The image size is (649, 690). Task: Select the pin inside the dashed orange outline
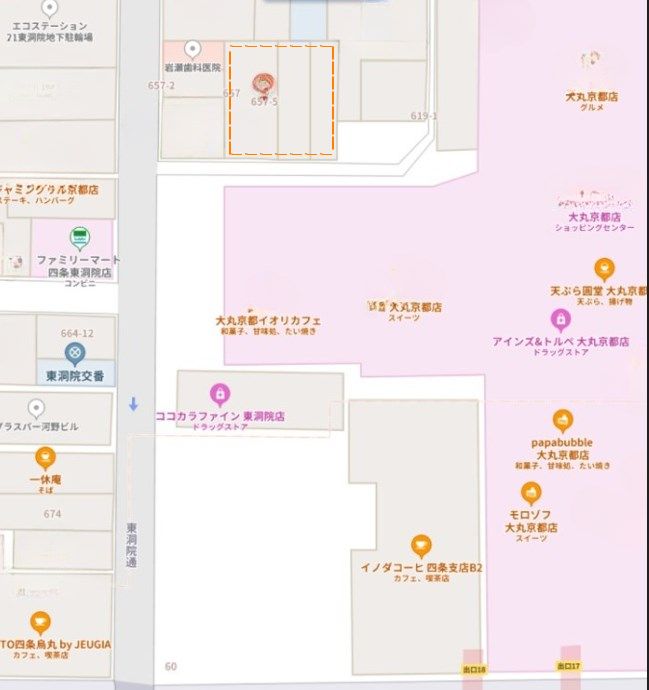pyautogui.click(x=263, y=82)
